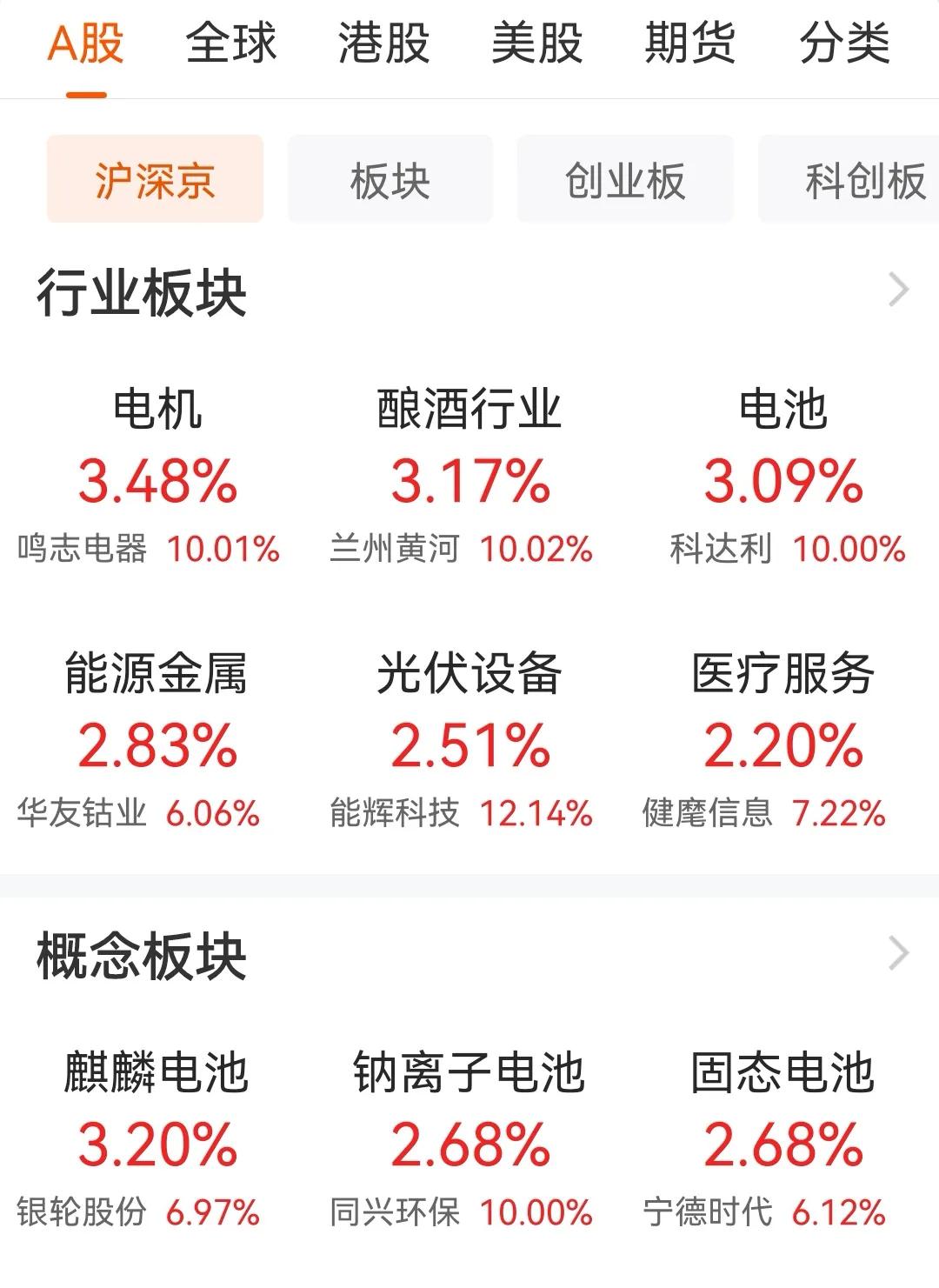Open the 创业板 board view
Viewport: 939px width, 1288px height.
tap(625, 179)
